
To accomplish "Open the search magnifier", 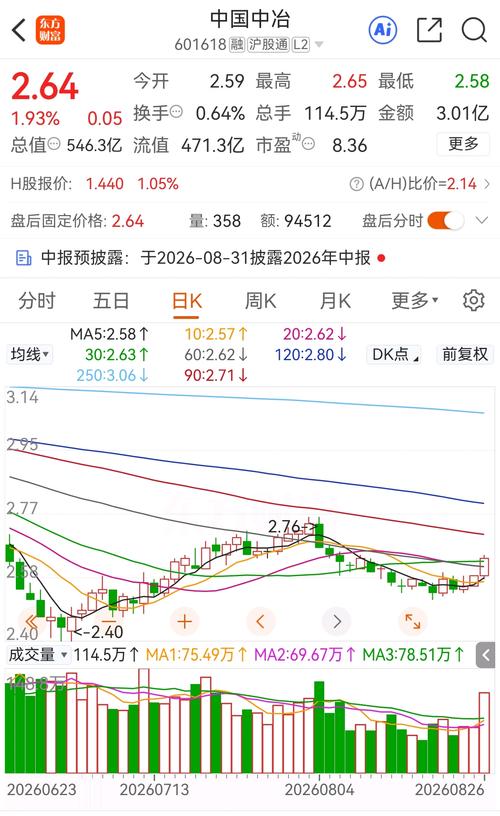I will (474, 30).
